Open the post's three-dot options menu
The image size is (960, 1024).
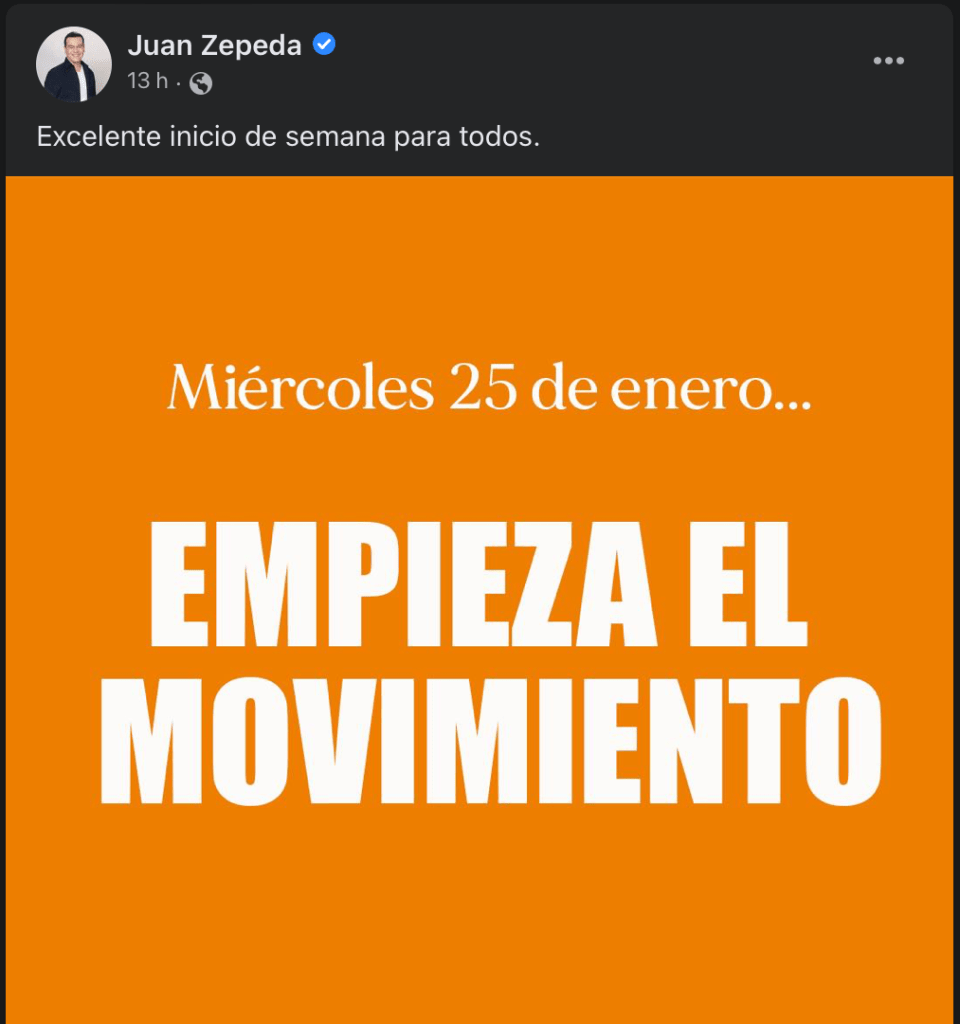(888, 61)
